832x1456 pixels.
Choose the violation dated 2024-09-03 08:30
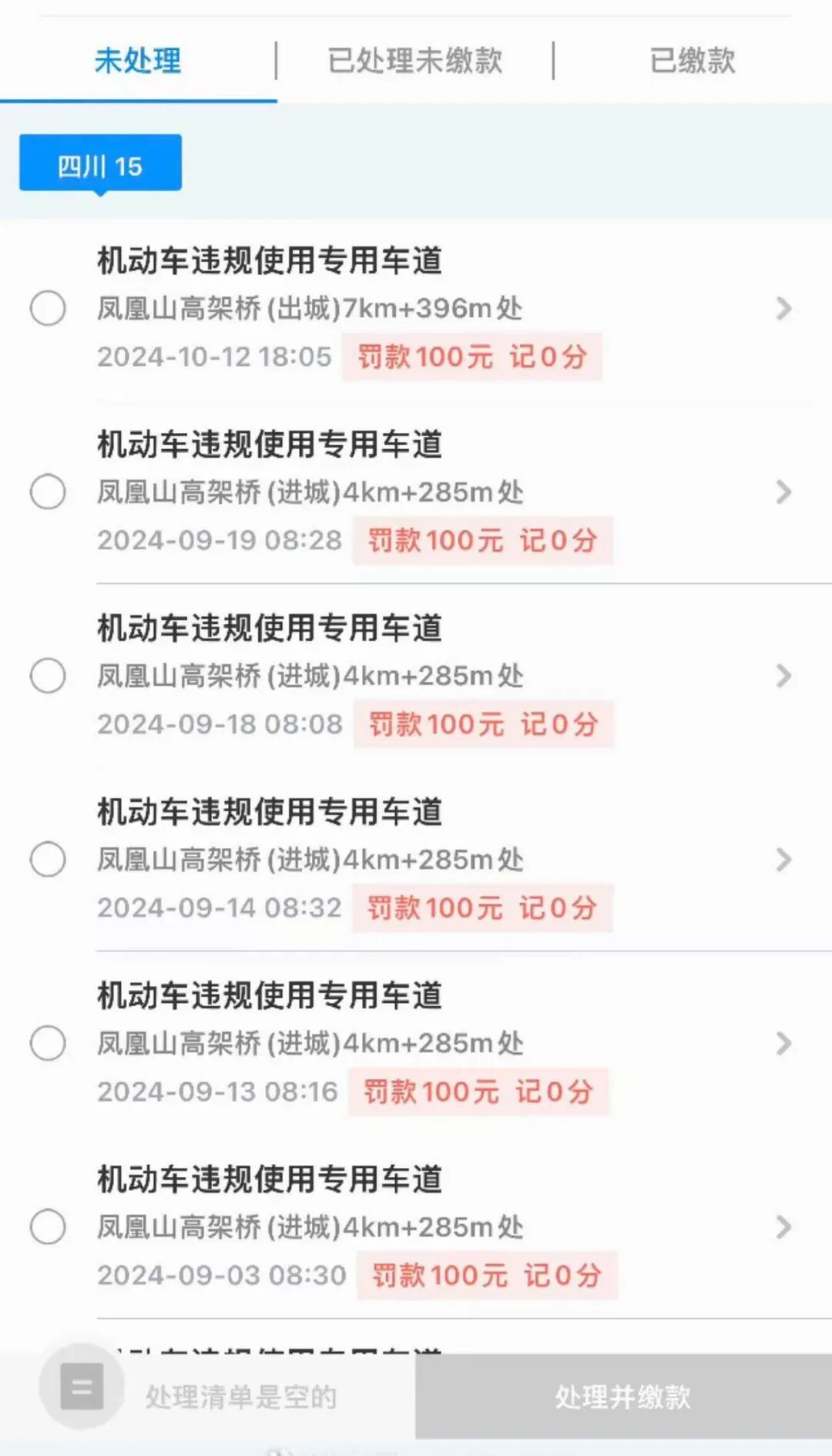coord(48,1226)
